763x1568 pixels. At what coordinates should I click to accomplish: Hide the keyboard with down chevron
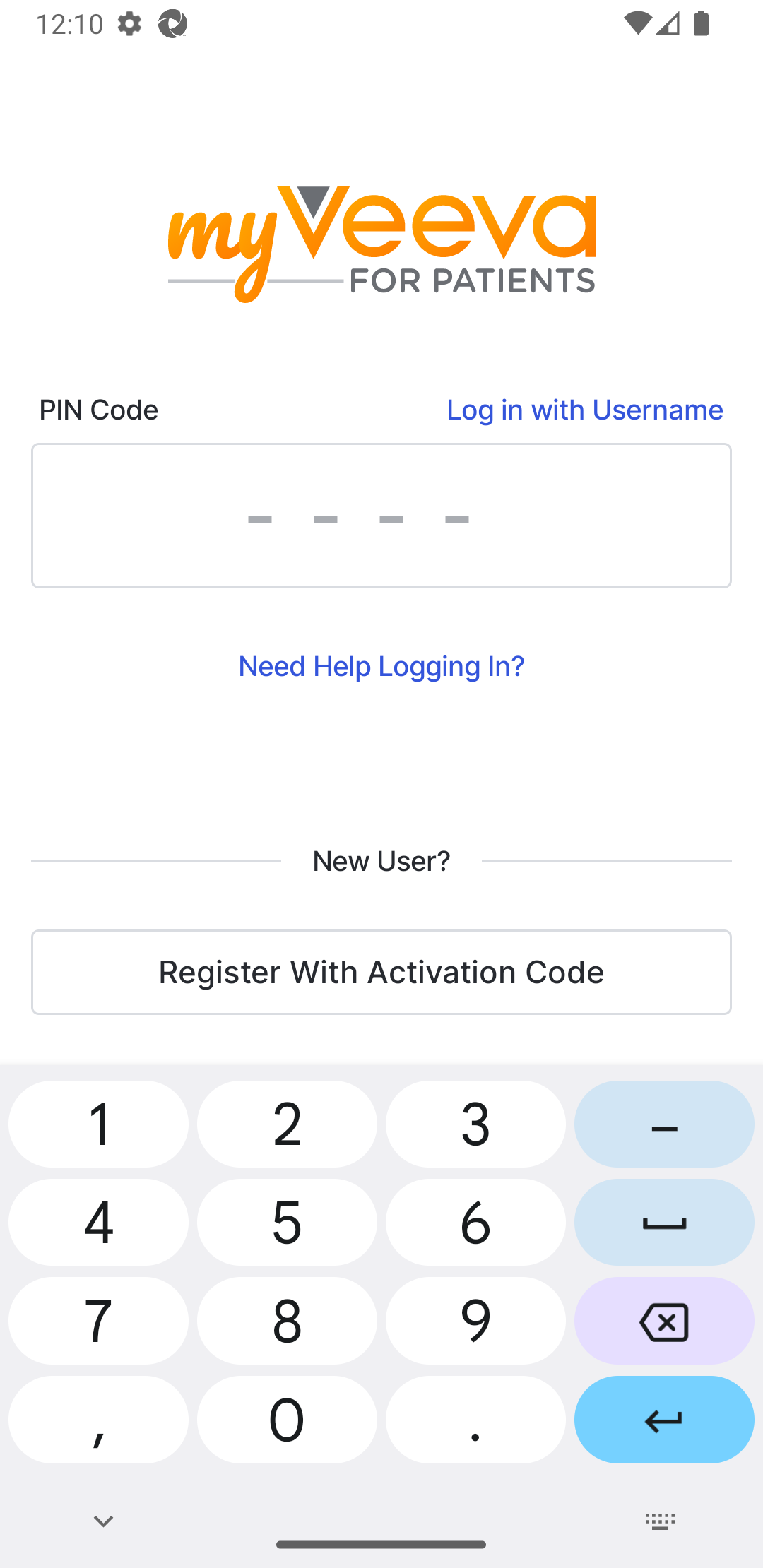[x=103, y=1521]
